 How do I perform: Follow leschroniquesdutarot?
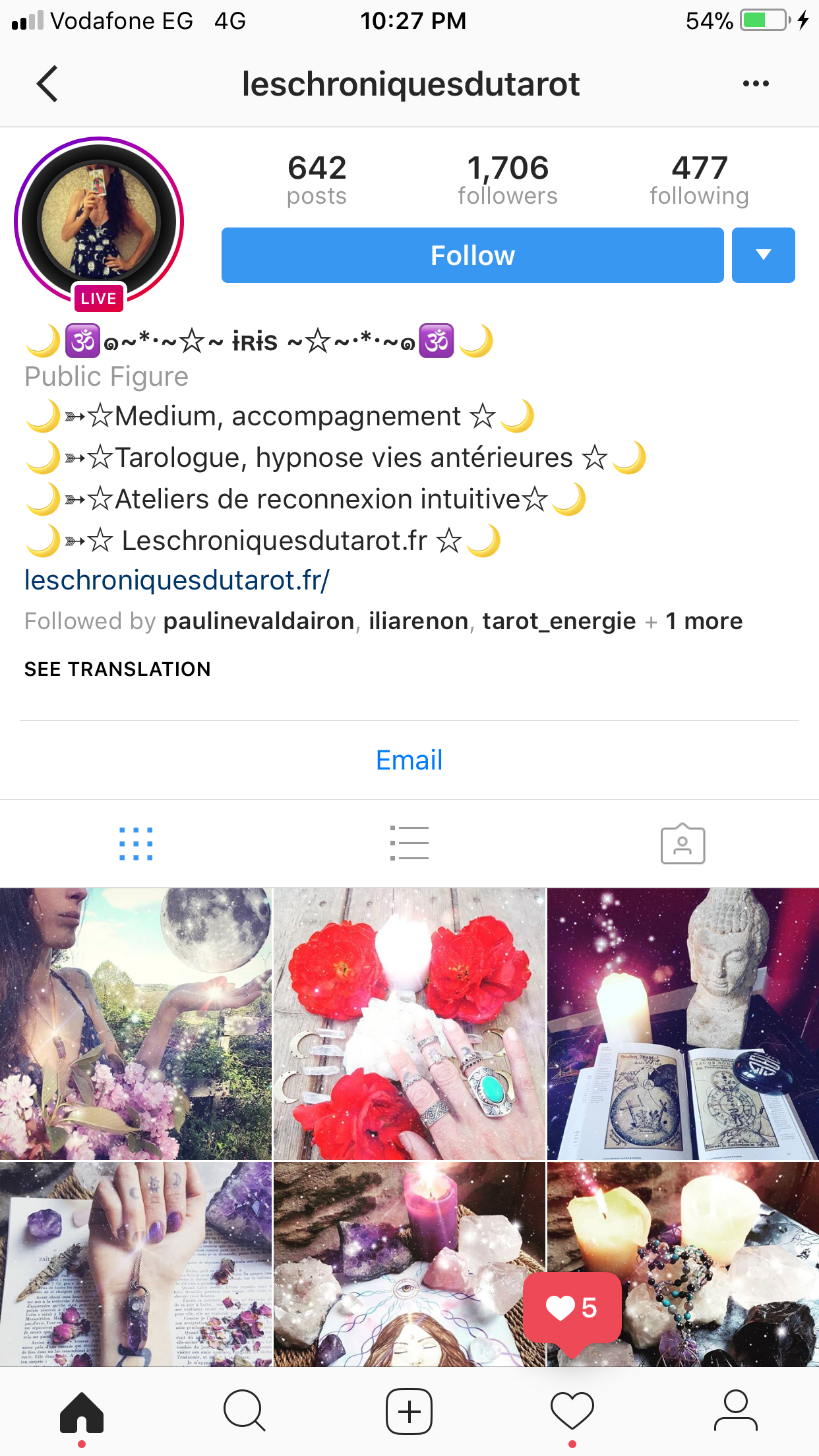coord(472,255)
